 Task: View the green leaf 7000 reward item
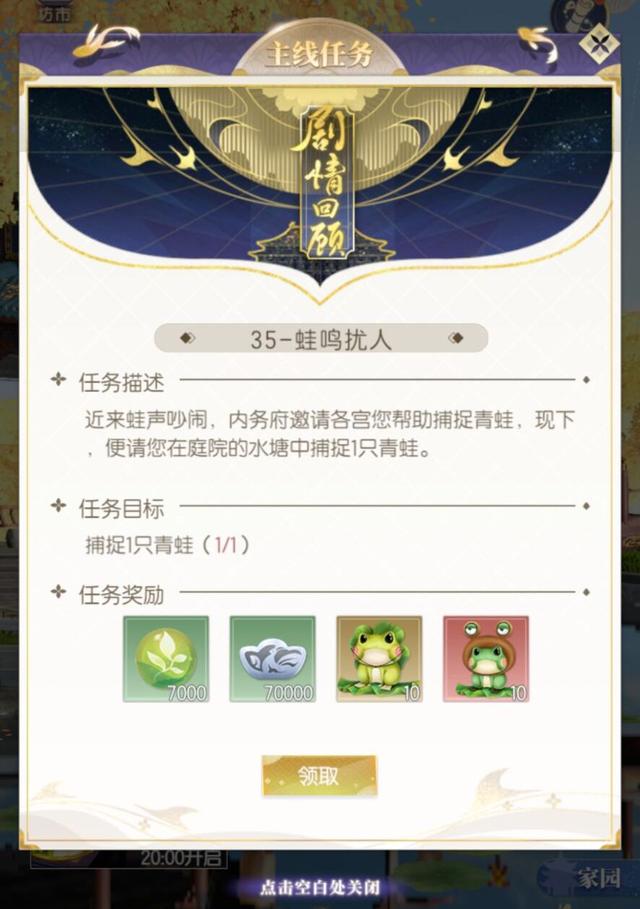[x=166, y=658]
